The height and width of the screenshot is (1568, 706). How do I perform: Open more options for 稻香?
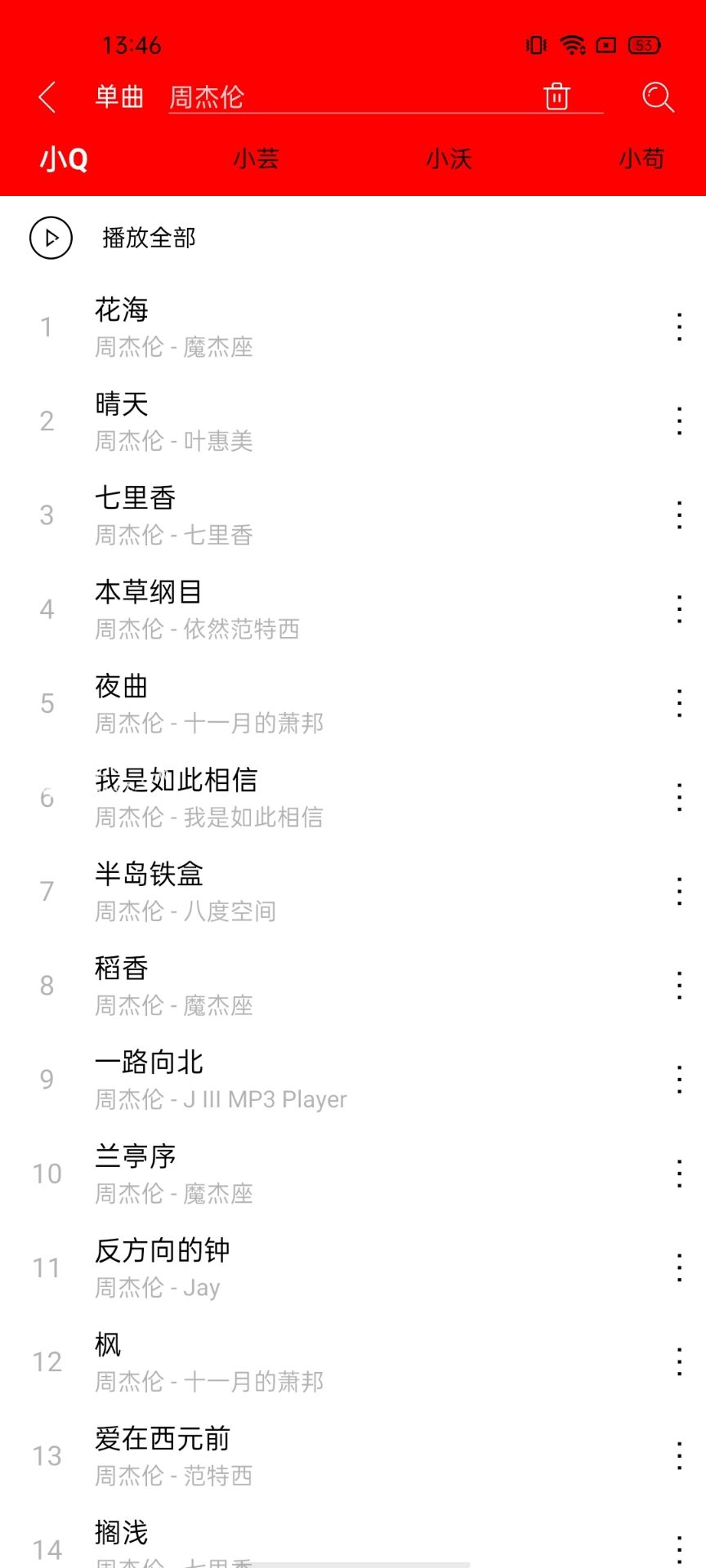click(x=679, y=986)
